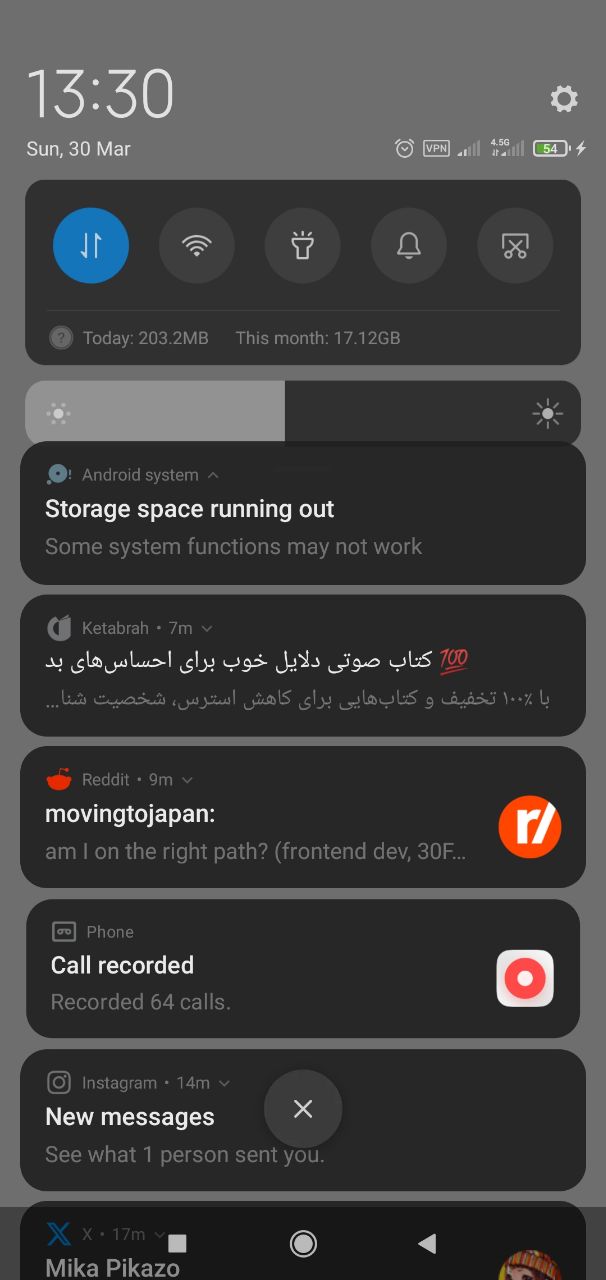Enable the Wi-Fi quick toggle

(x=197, y=246)
